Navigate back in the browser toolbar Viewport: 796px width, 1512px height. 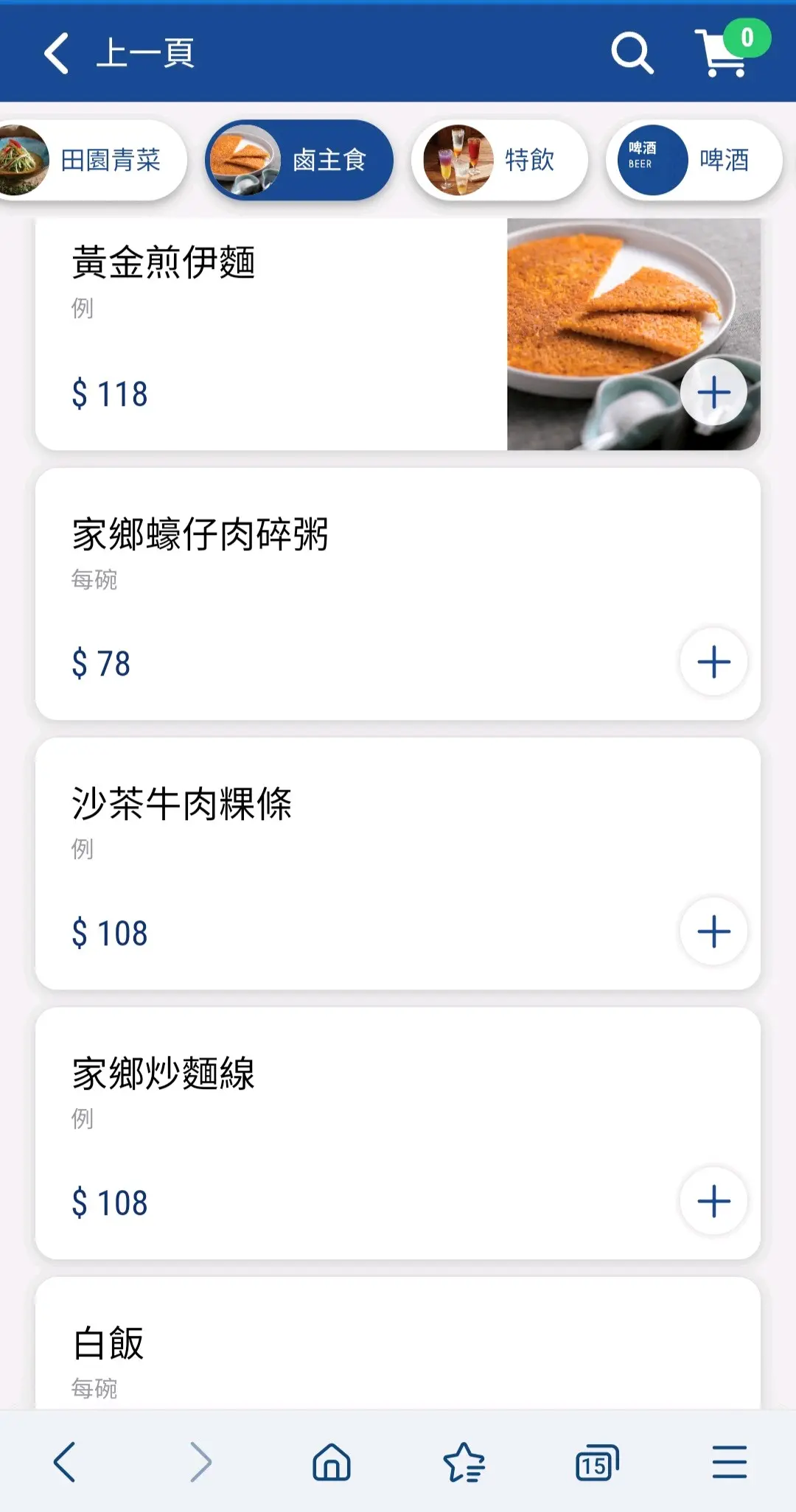65,1462
